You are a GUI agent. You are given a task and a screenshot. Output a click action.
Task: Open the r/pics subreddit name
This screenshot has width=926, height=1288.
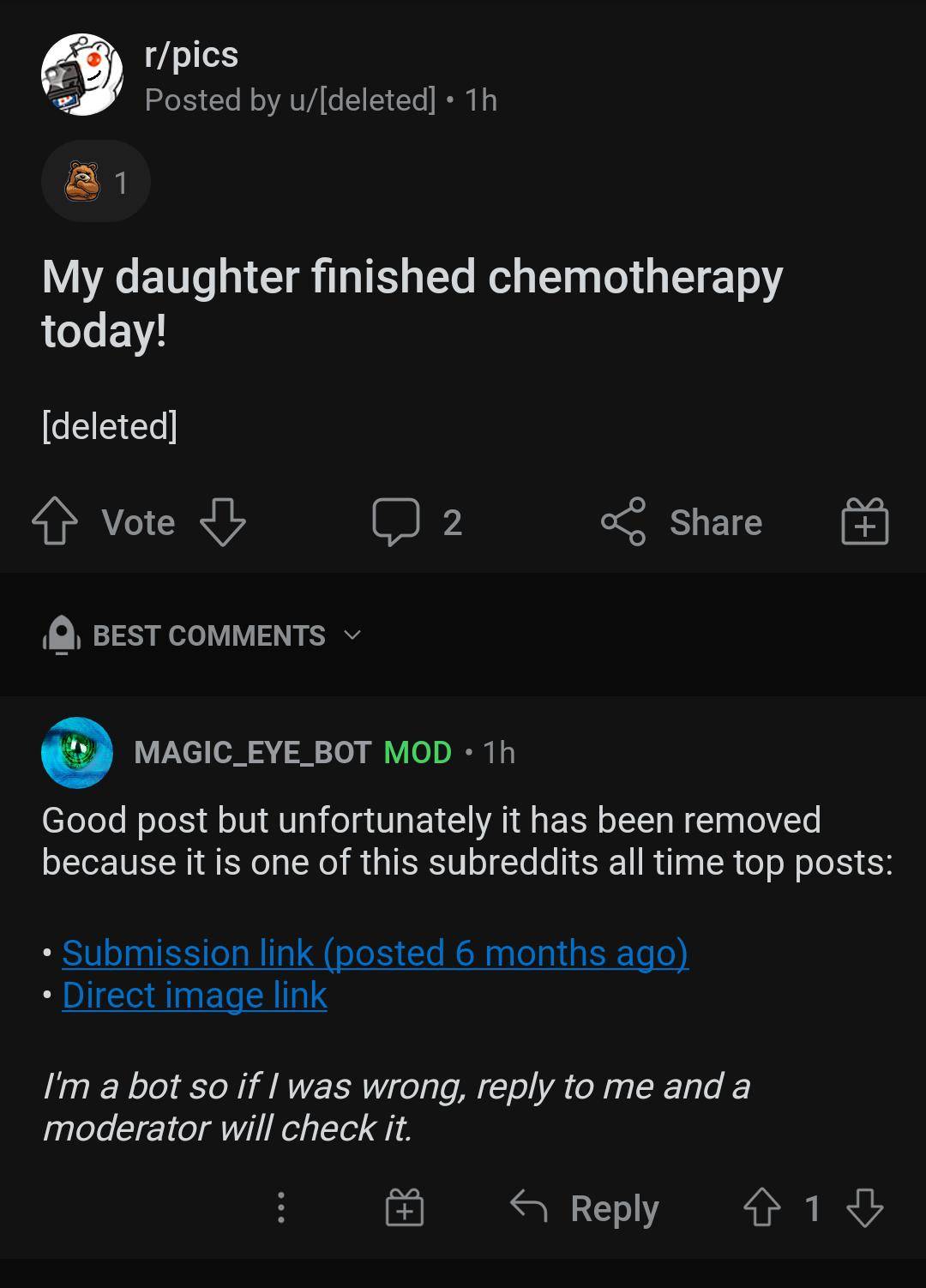pos(191,55)
